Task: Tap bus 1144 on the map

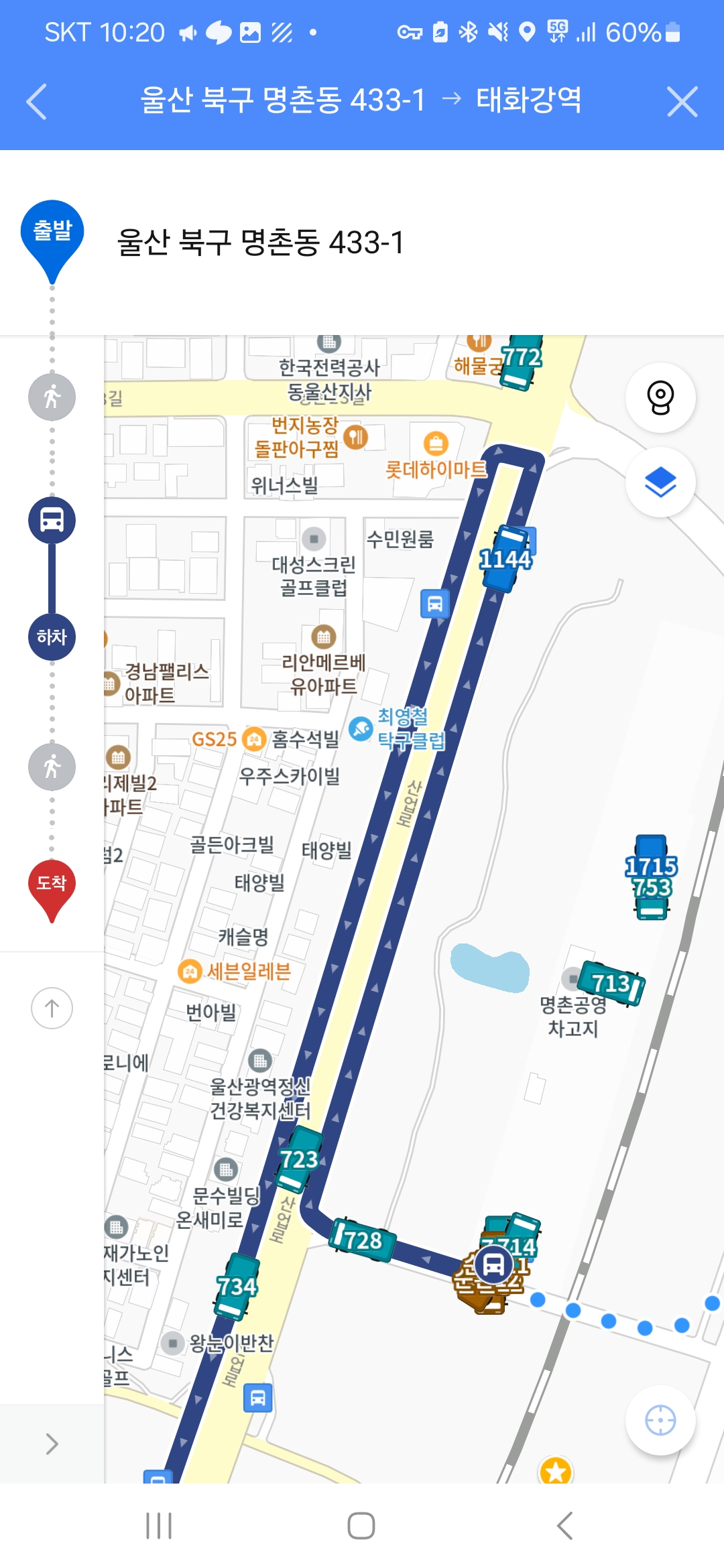Action: (x=507, y=558)
